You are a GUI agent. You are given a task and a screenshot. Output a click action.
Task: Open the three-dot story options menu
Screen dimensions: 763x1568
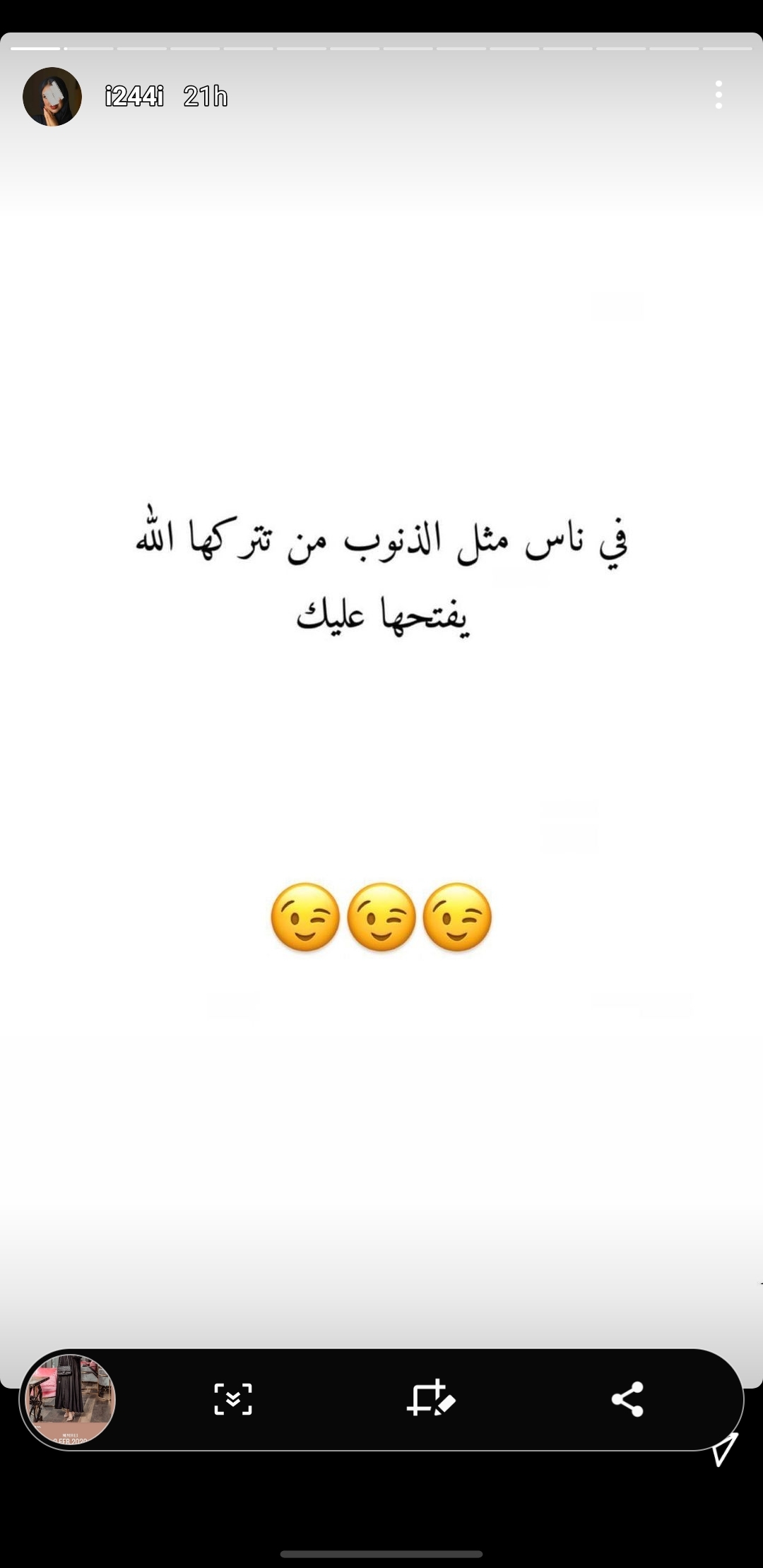point(718,95)
